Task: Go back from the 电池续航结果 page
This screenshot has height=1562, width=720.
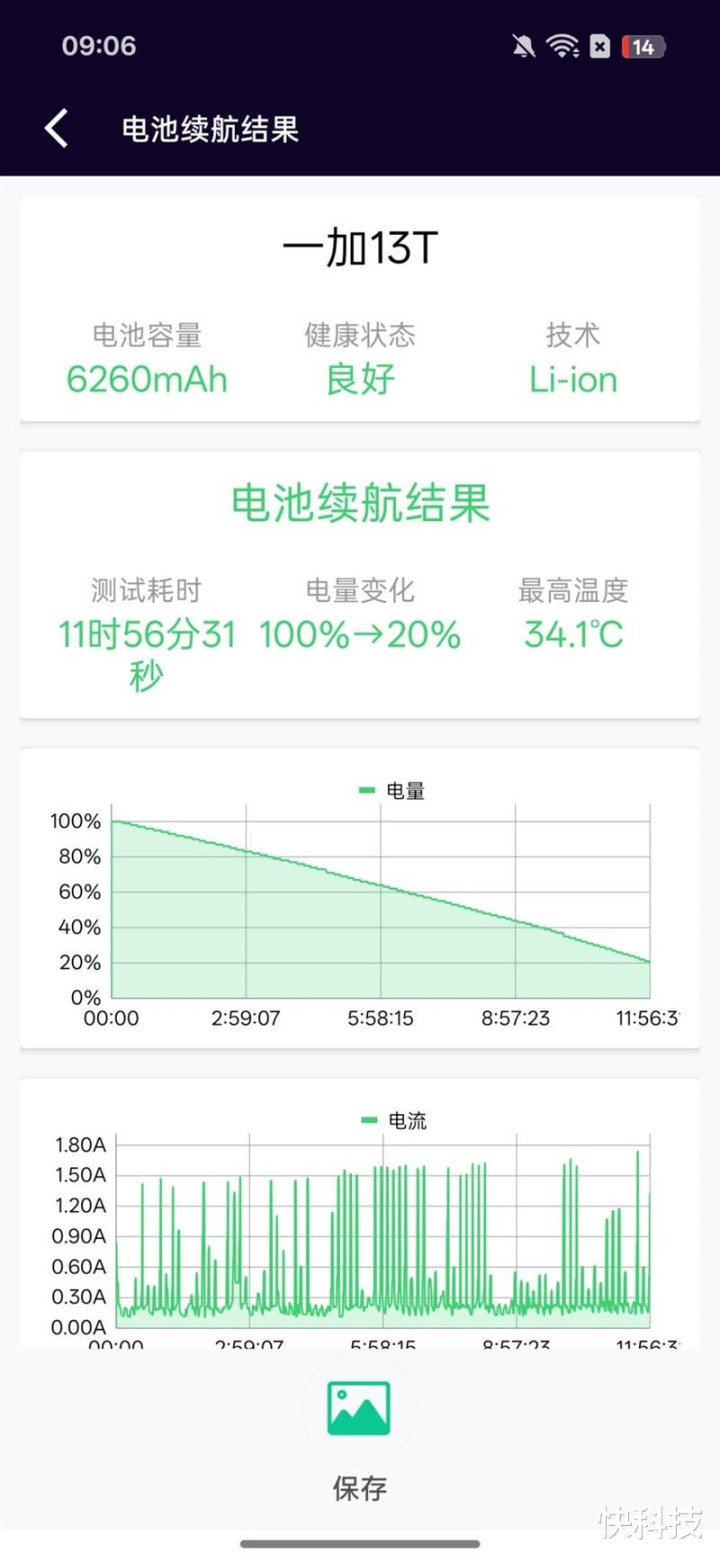Action: (57, 129)
